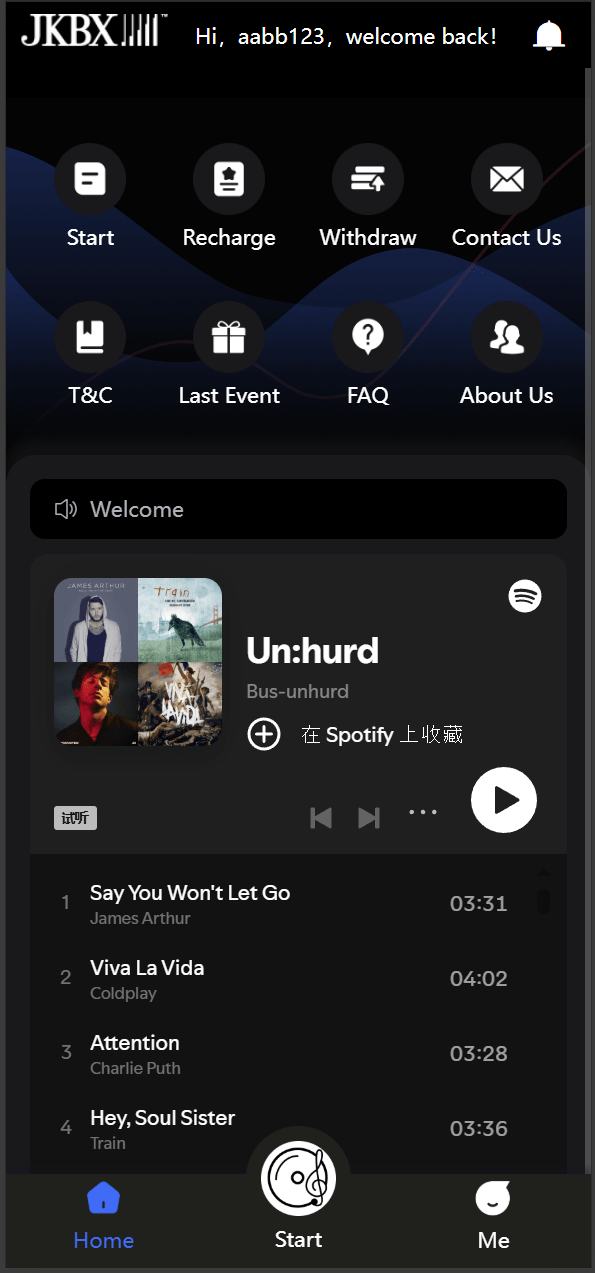Viewport: 595px width, 1273px height.
Task: Open the notifications bell
Action: pos(549,36)
